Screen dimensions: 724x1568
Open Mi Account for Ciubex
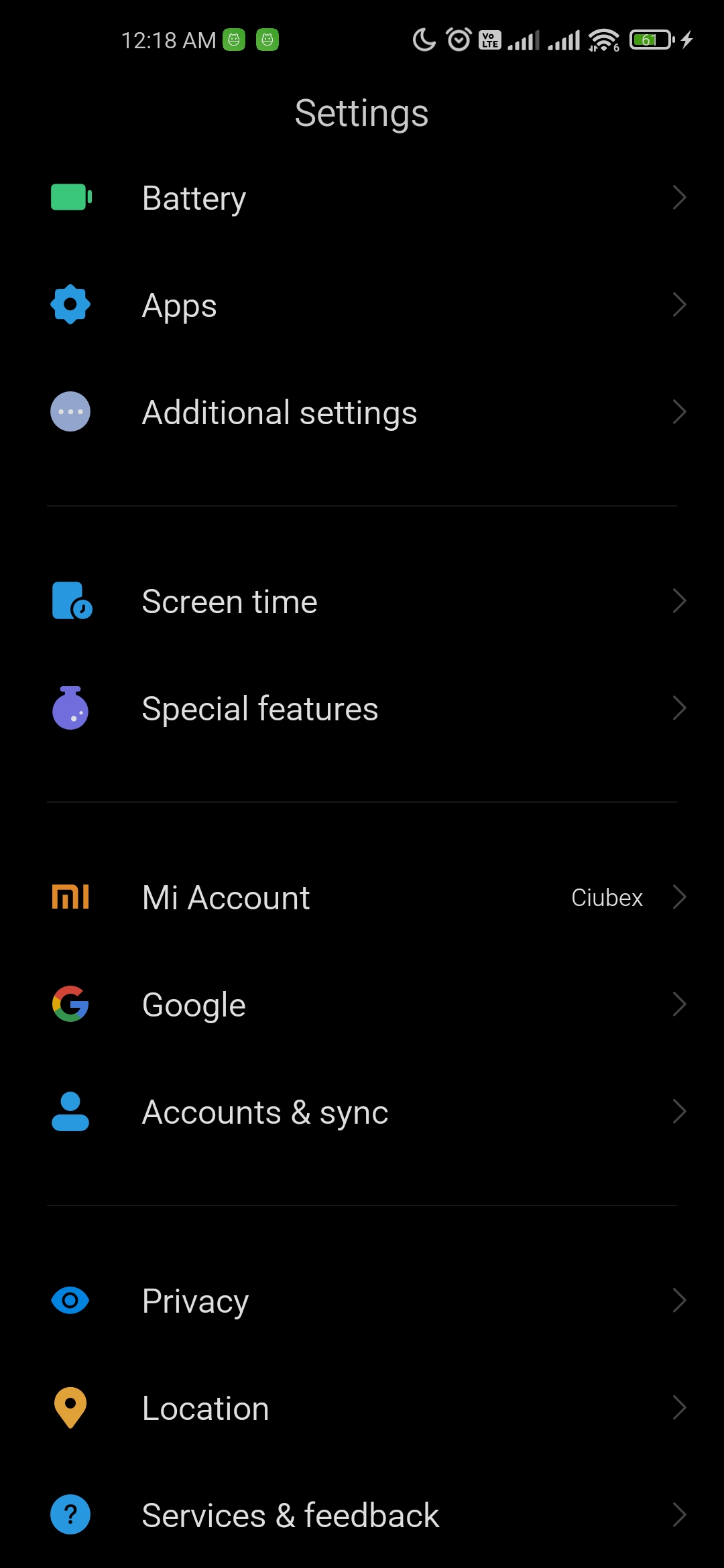click(x=362, y=897)
